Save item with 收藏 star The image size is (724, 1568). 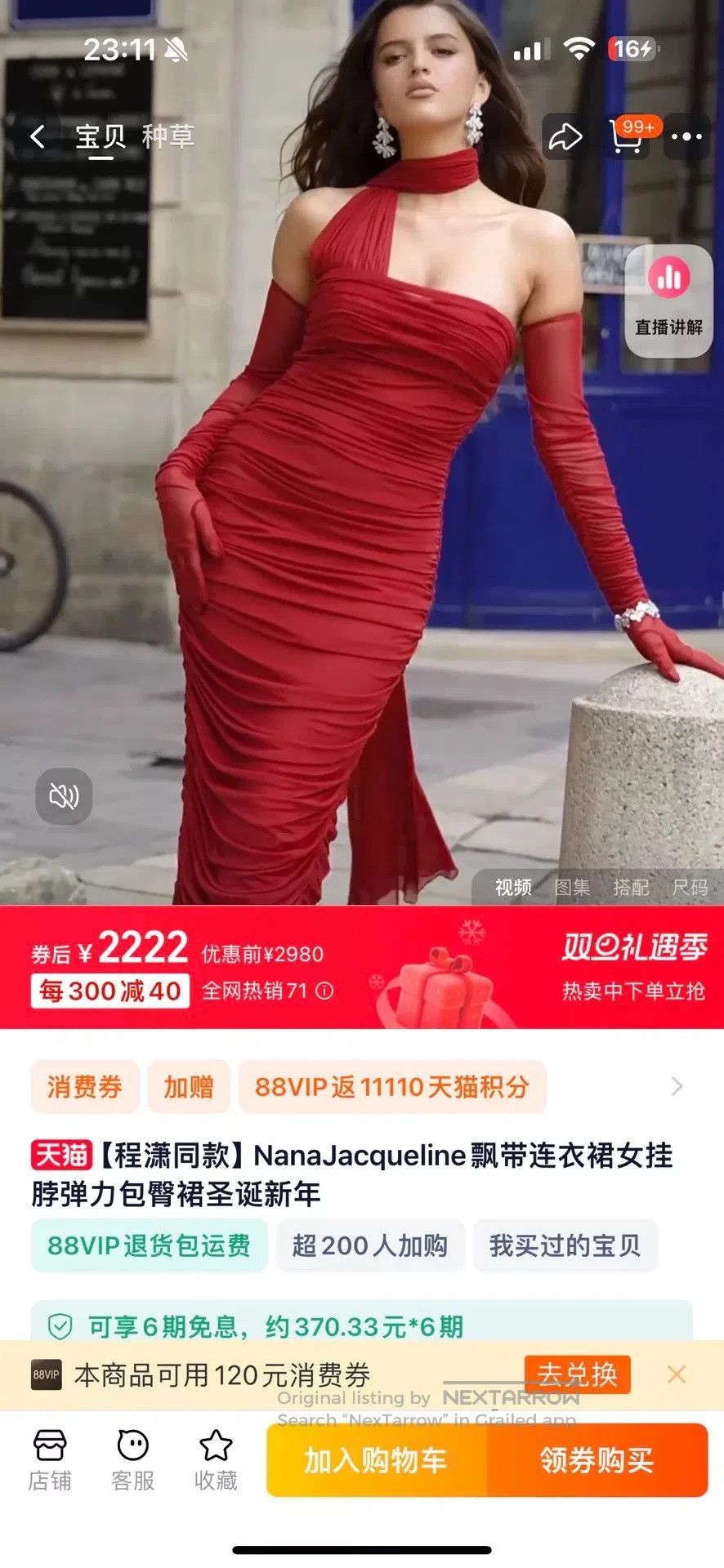point(216,1461)
